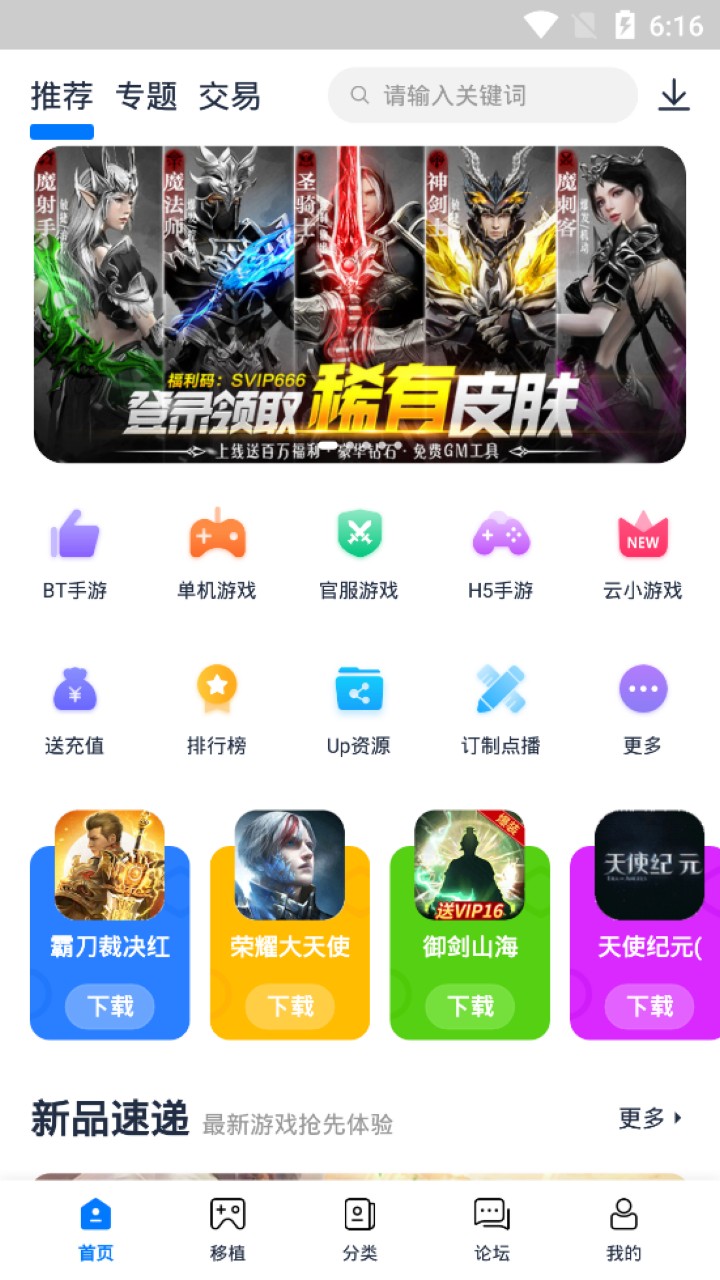Screen dimensions: 720x1280
Task: Open the 单机游戏 category
Action: (217, 555)
